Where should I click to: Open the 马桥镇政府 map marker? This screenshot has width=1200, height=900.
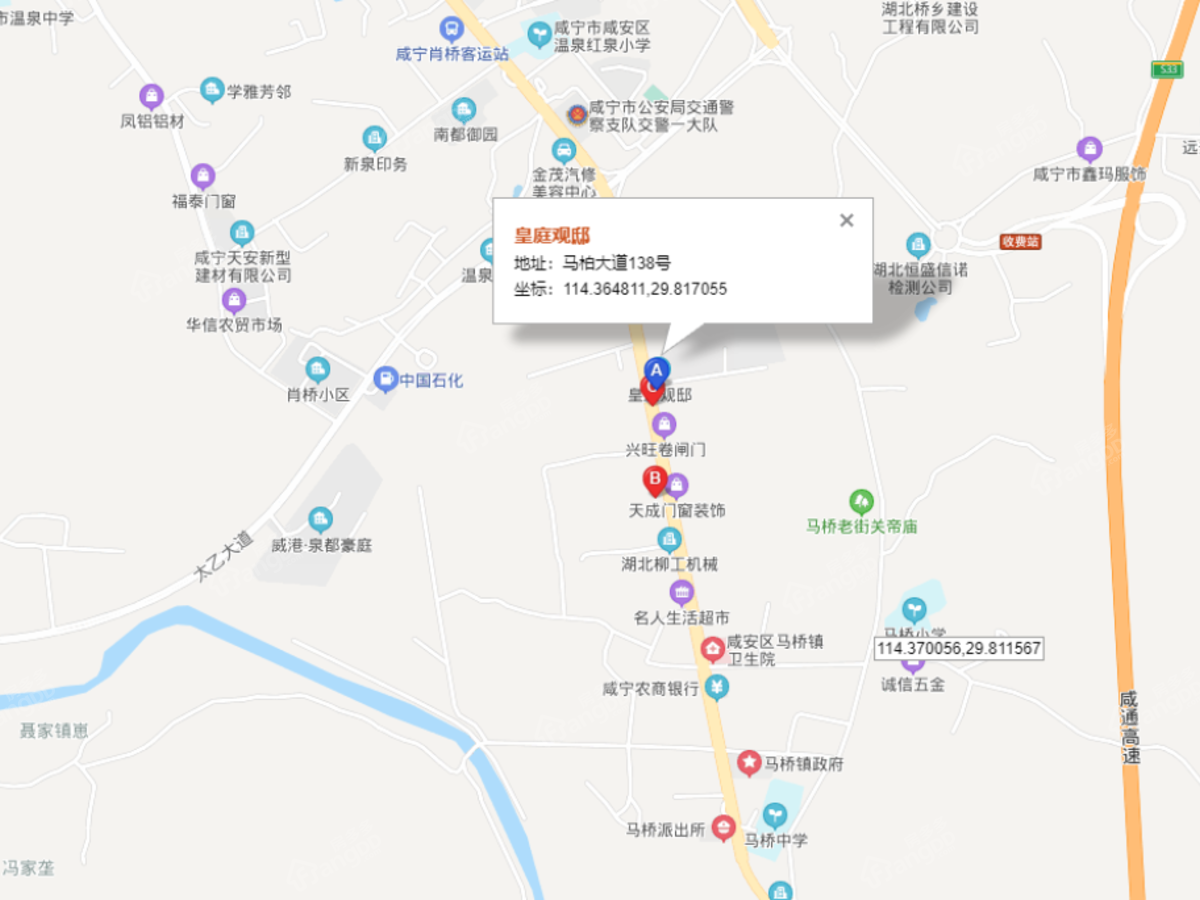(748, 763)
